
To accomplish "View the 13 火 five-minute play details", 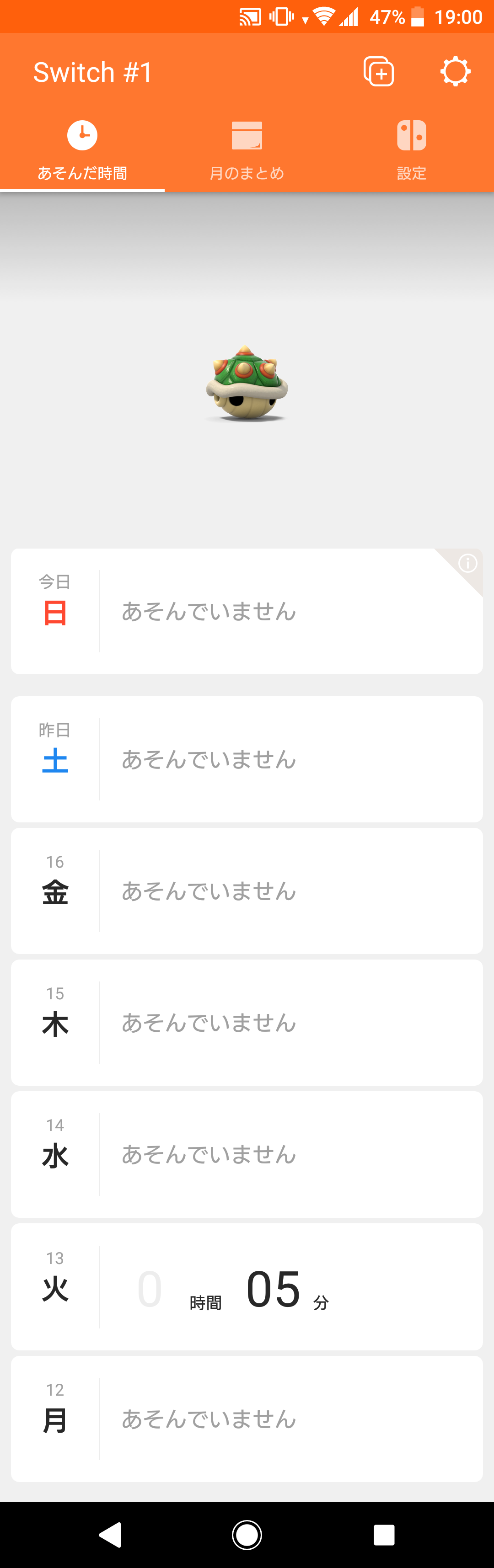I will (x=247, y=1287).
